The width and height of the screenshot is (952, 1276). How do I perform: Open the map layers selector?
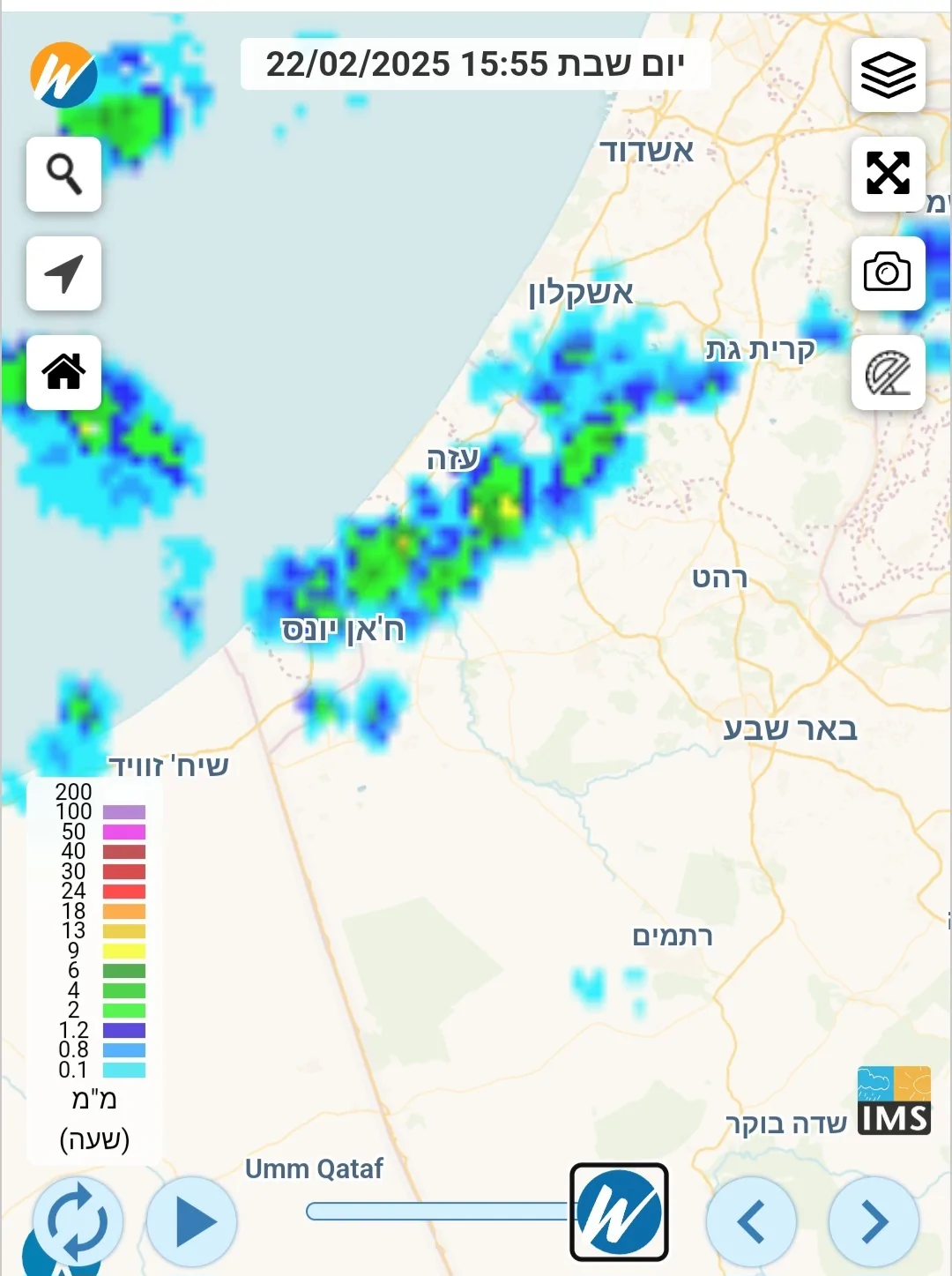tap(888, 75)
